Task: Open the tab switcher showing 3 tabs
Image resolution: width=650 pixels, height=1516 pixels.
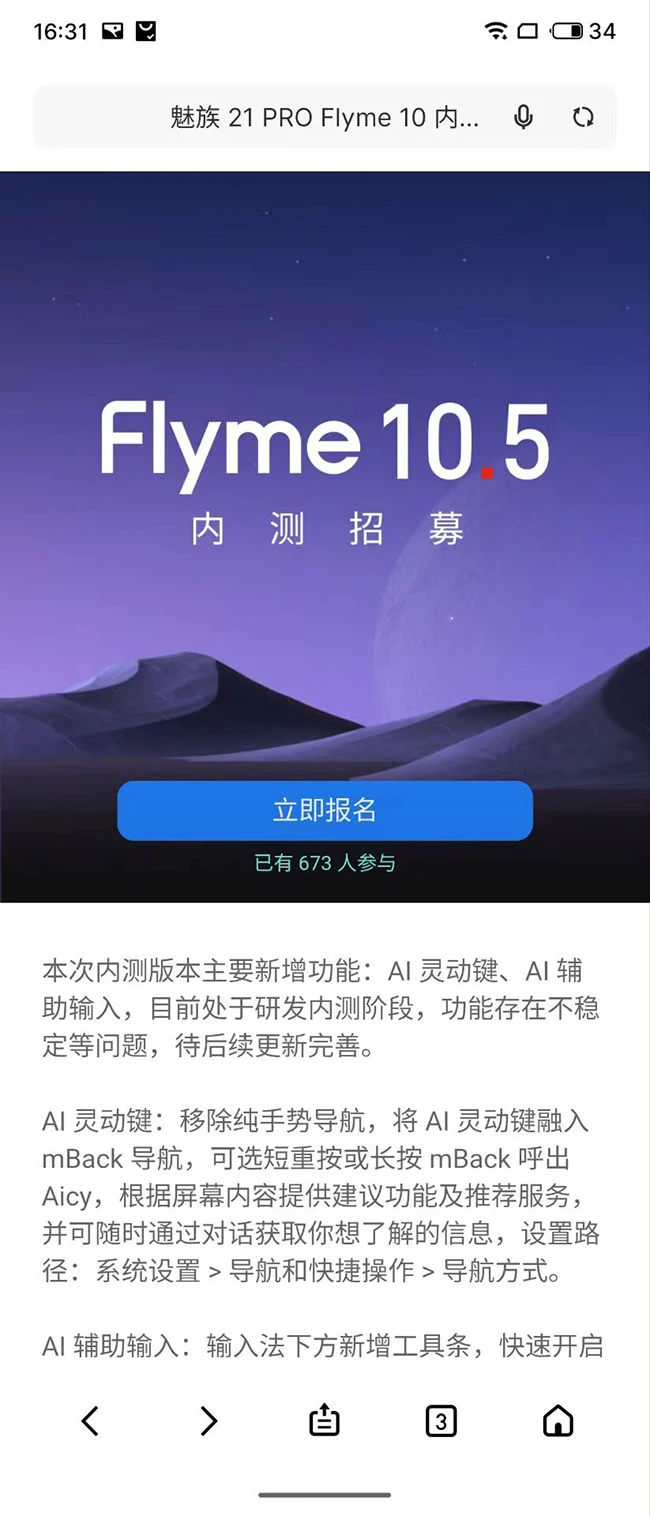Action: point(441,1421)
